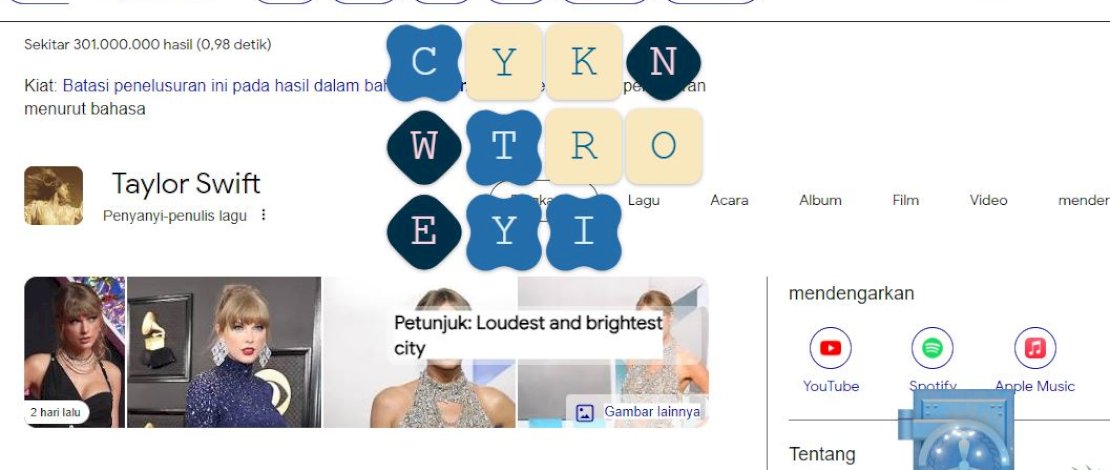Image resolution: width=1110 pixels, height=470 pixels.
Task: Open the Gambar lainnya images button
Action: click(640, 412)
